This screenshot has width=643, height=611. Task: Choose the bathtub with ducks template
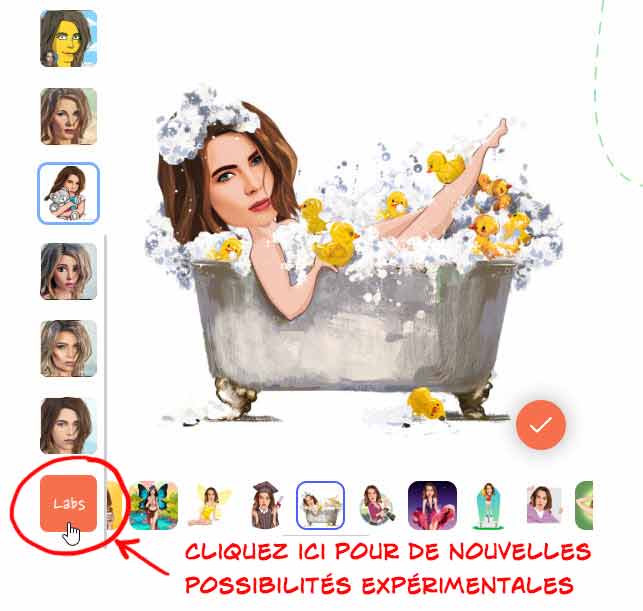320,505
